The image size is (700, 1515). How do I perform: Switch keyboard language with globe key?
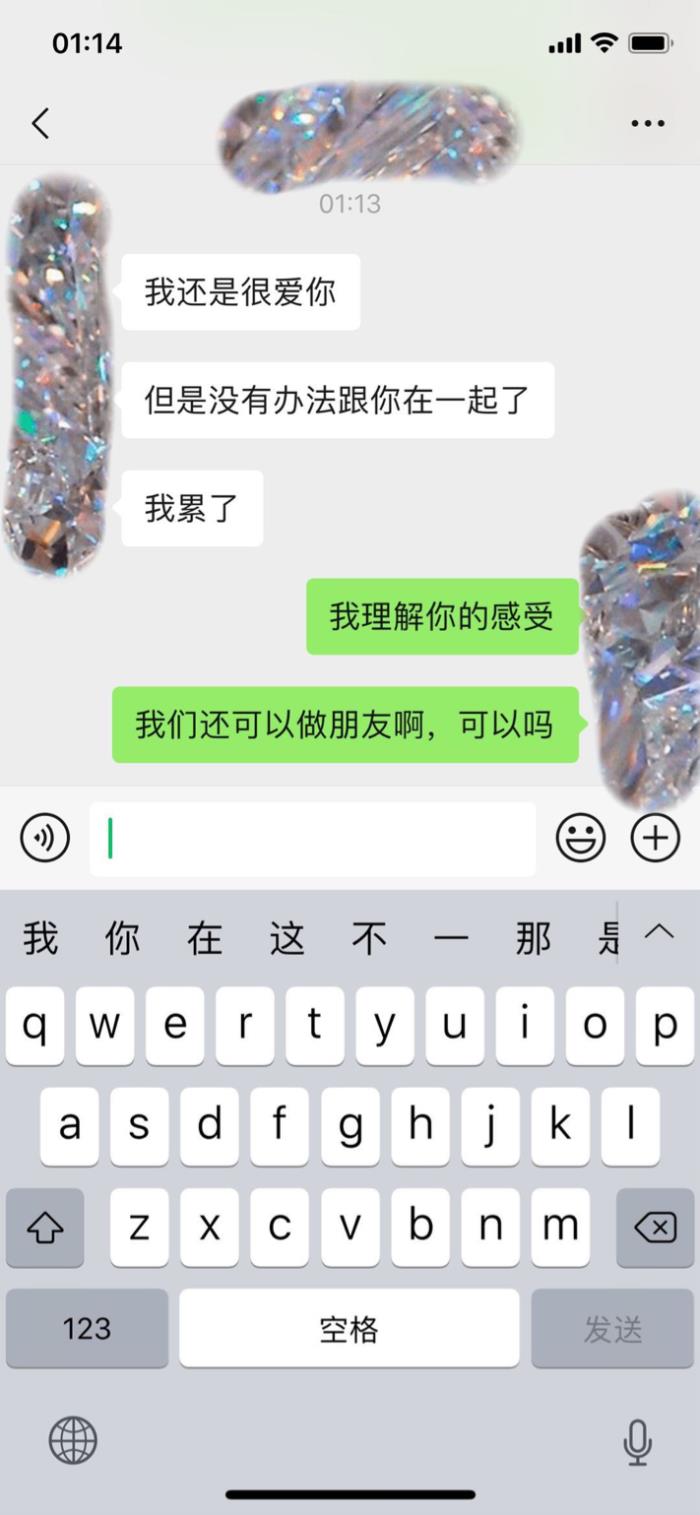pos(73,1440)
